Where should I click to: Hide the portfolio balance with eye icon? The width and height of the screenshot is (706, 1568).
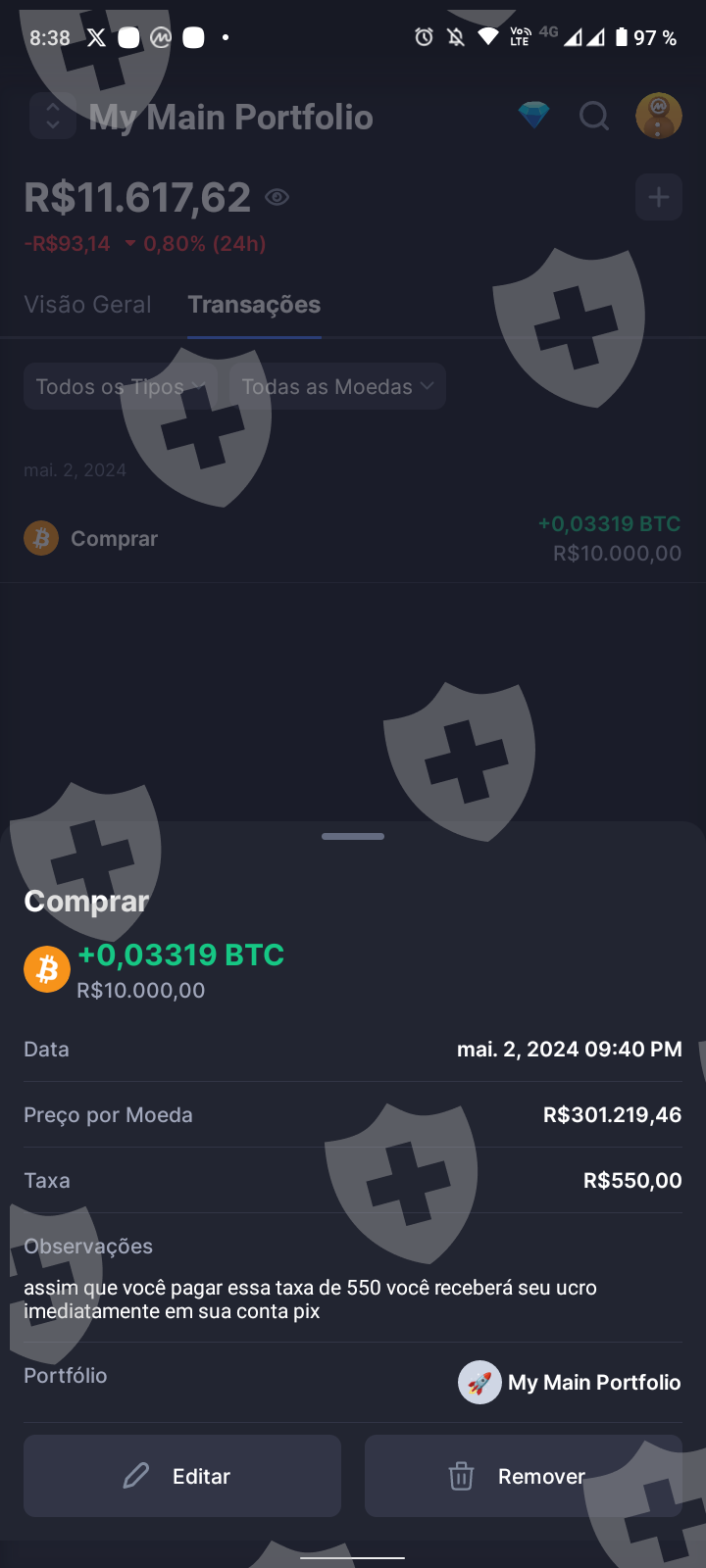coord(277,198)
